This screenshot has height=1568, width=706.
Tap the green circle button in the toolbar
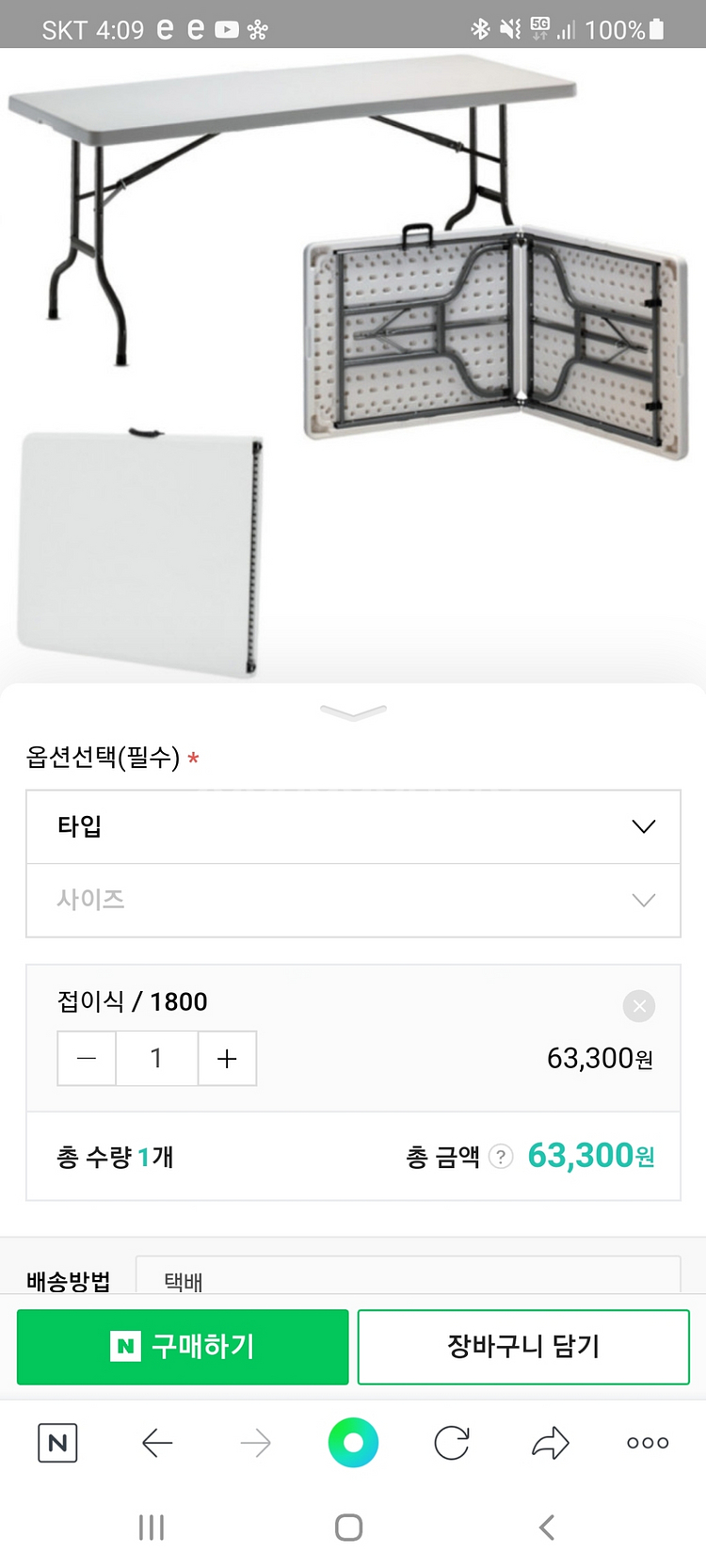pos(353,1443)
